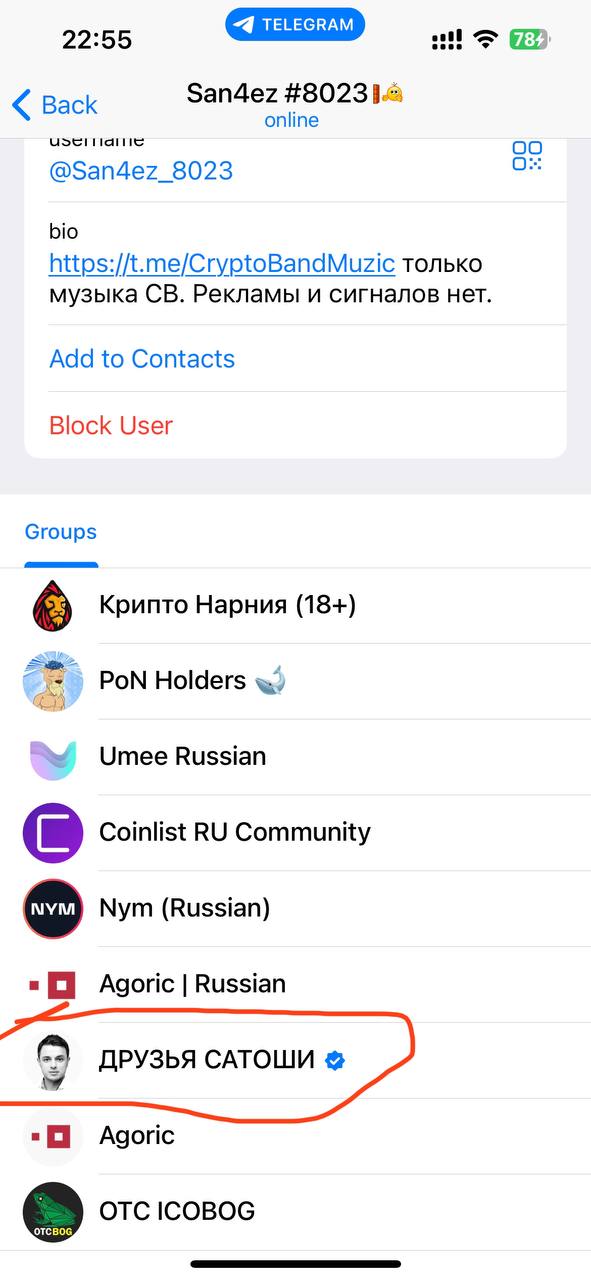Go back using the Back button
The height and width of the screenshot is (1280, 591).
55,105
